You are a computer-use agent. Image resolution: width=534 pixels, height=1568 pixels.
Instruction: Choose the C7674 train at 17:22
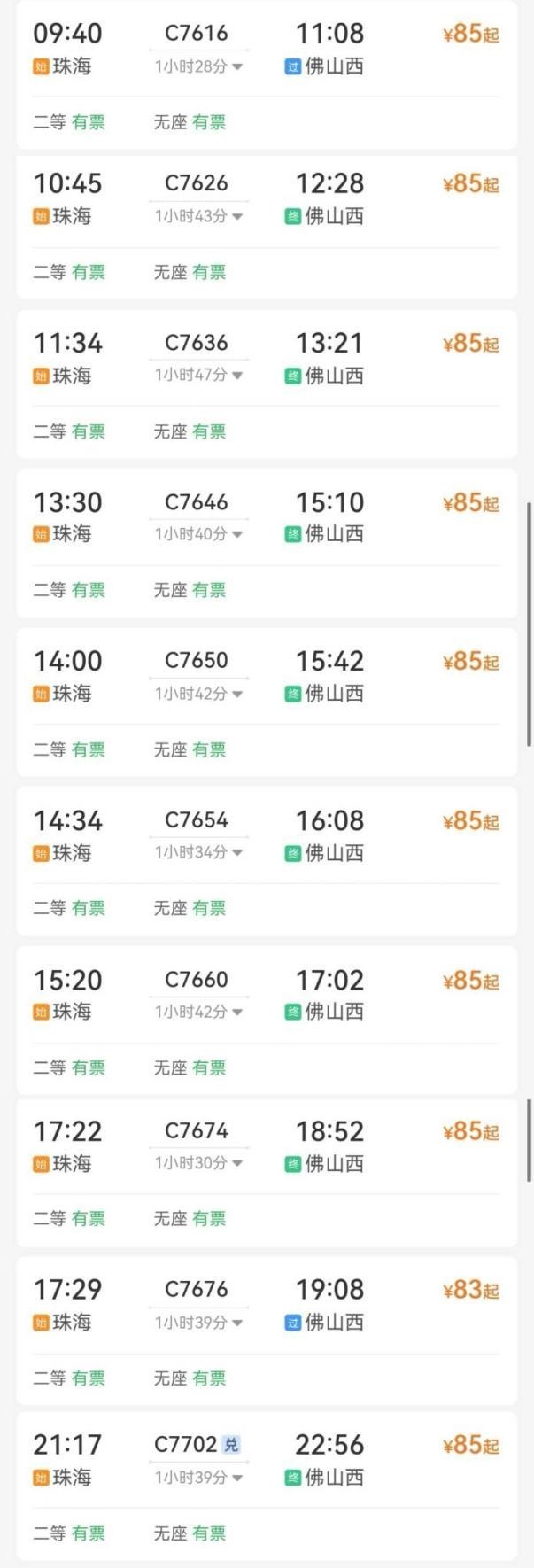pyautogui.click(x=197, y=1131)
